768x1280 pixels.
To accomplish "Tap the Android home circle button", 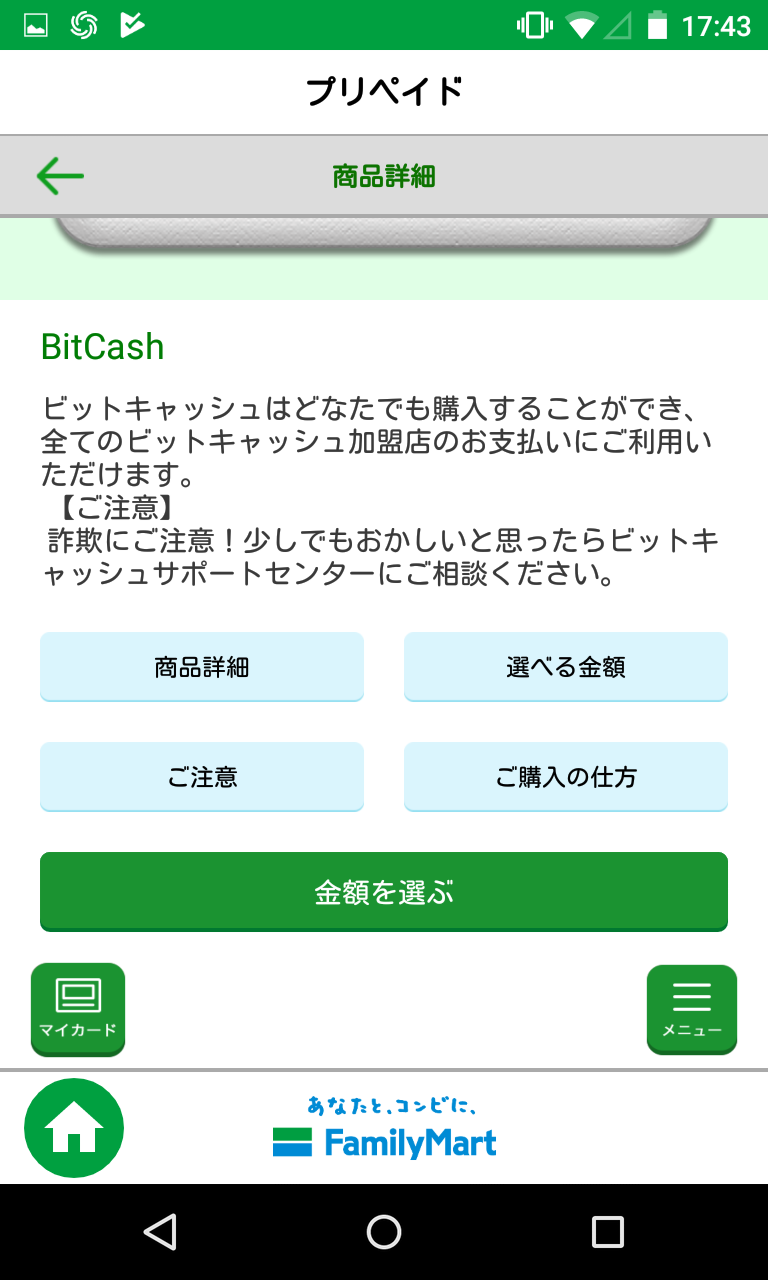I will (384, 1232).
